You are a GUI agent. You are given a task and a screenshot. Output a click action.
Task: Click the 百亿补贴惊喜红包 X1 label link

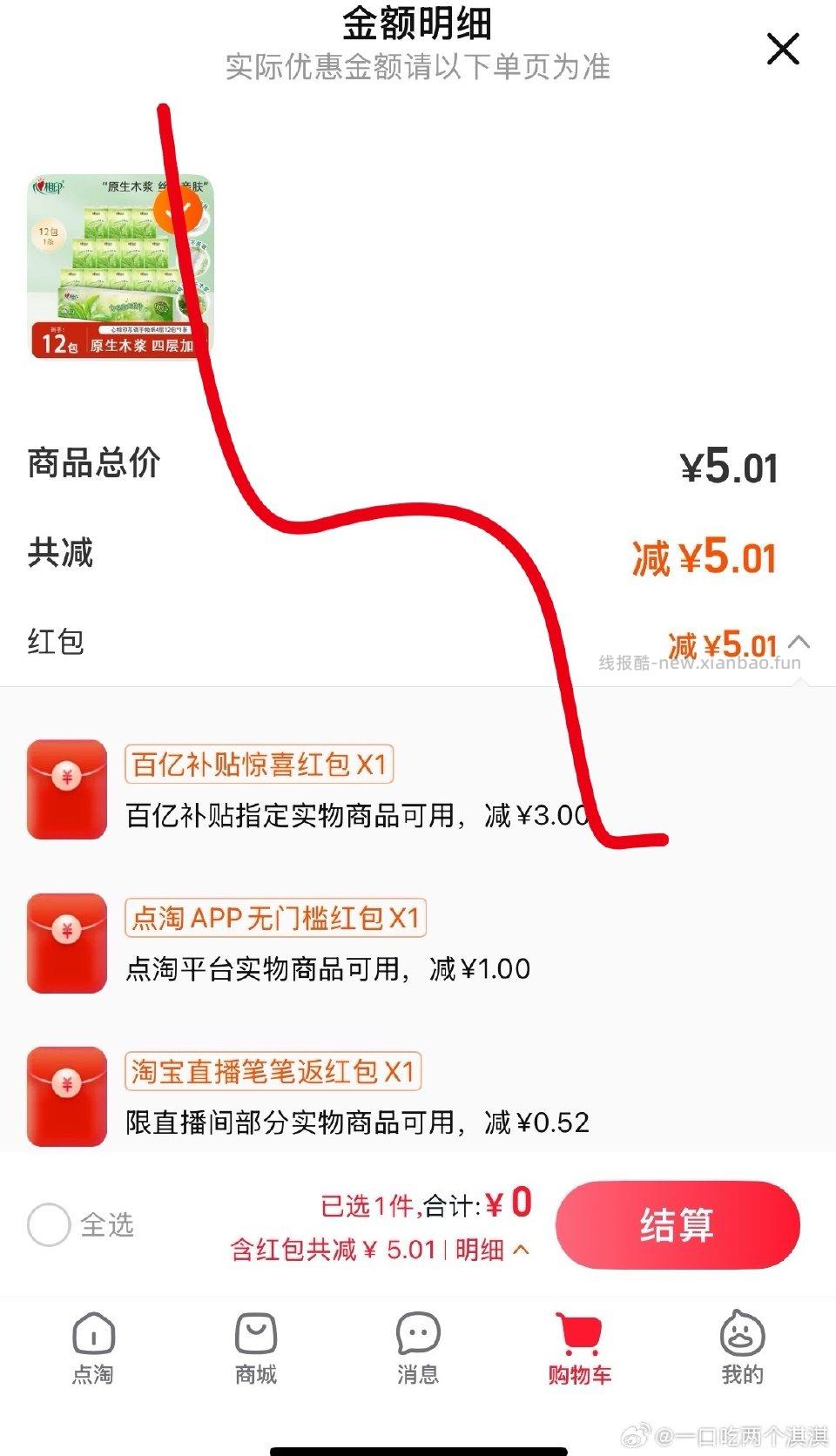point(260,765)
